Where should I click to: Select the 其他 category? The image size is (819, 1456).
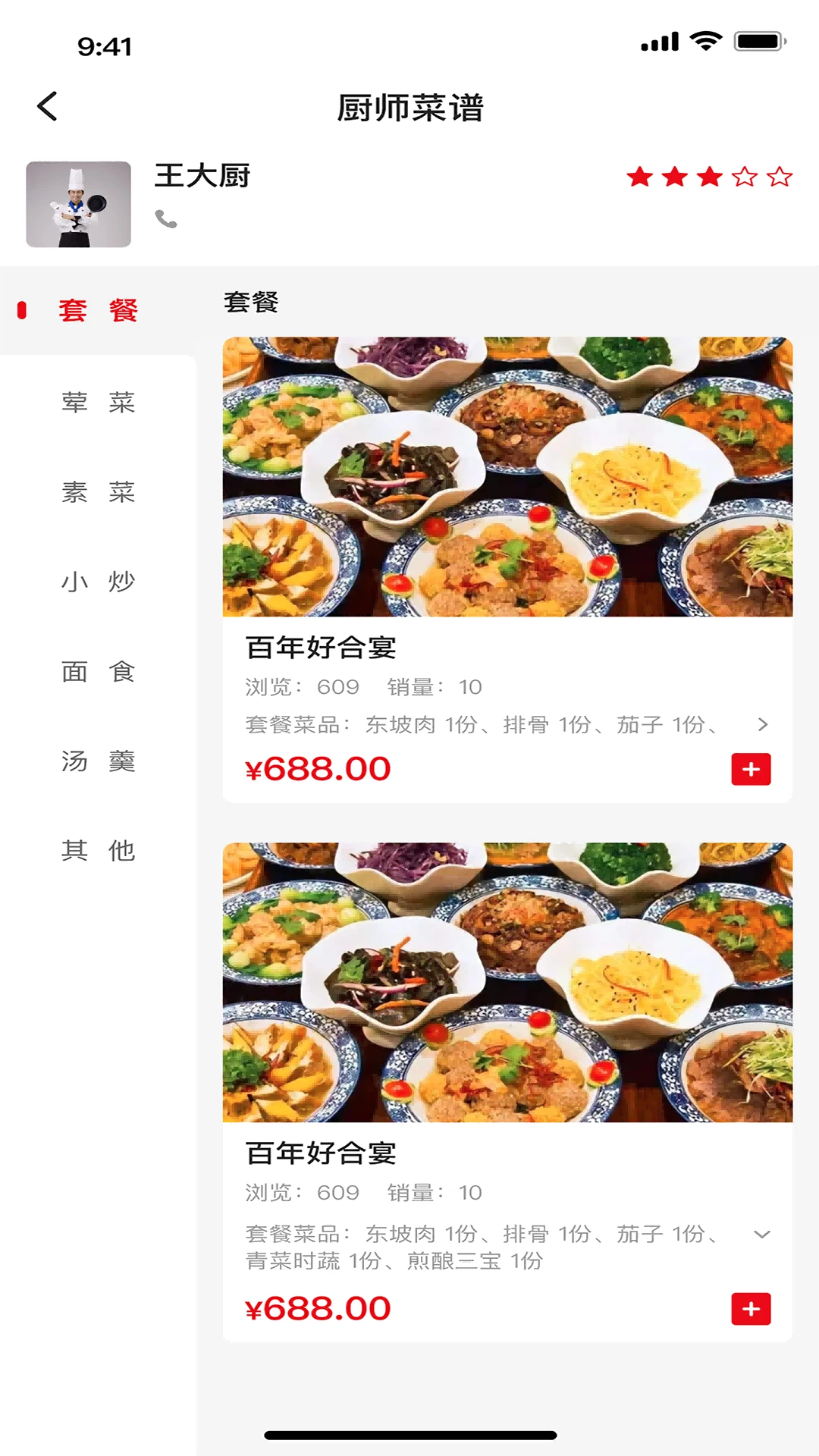[99, 851]
